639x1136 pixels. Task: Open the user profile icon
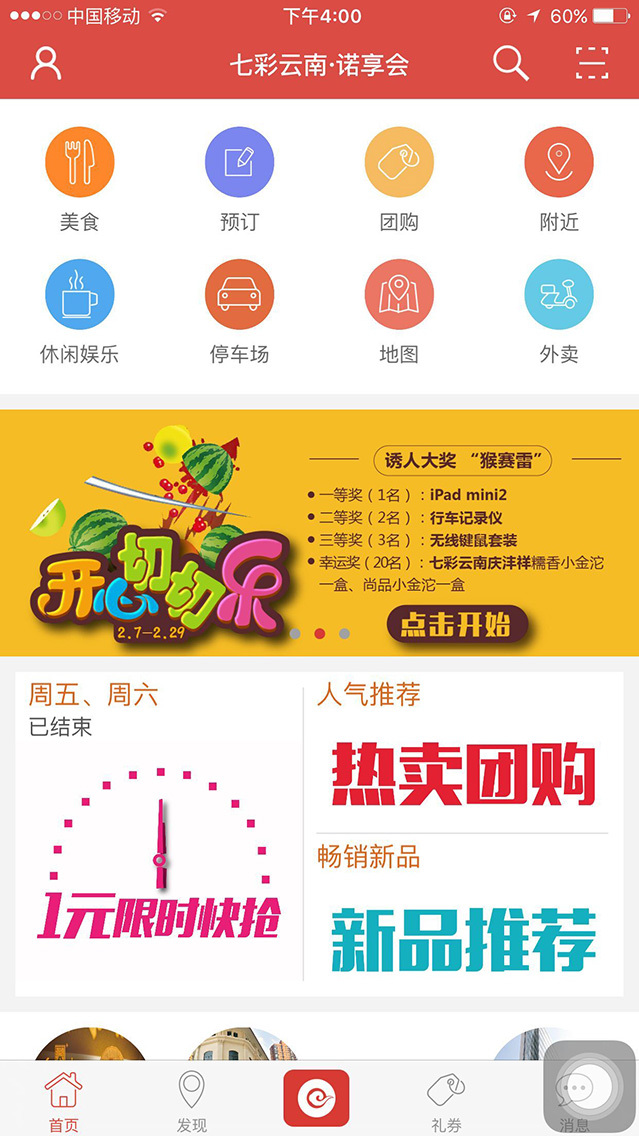coord(46,63)
